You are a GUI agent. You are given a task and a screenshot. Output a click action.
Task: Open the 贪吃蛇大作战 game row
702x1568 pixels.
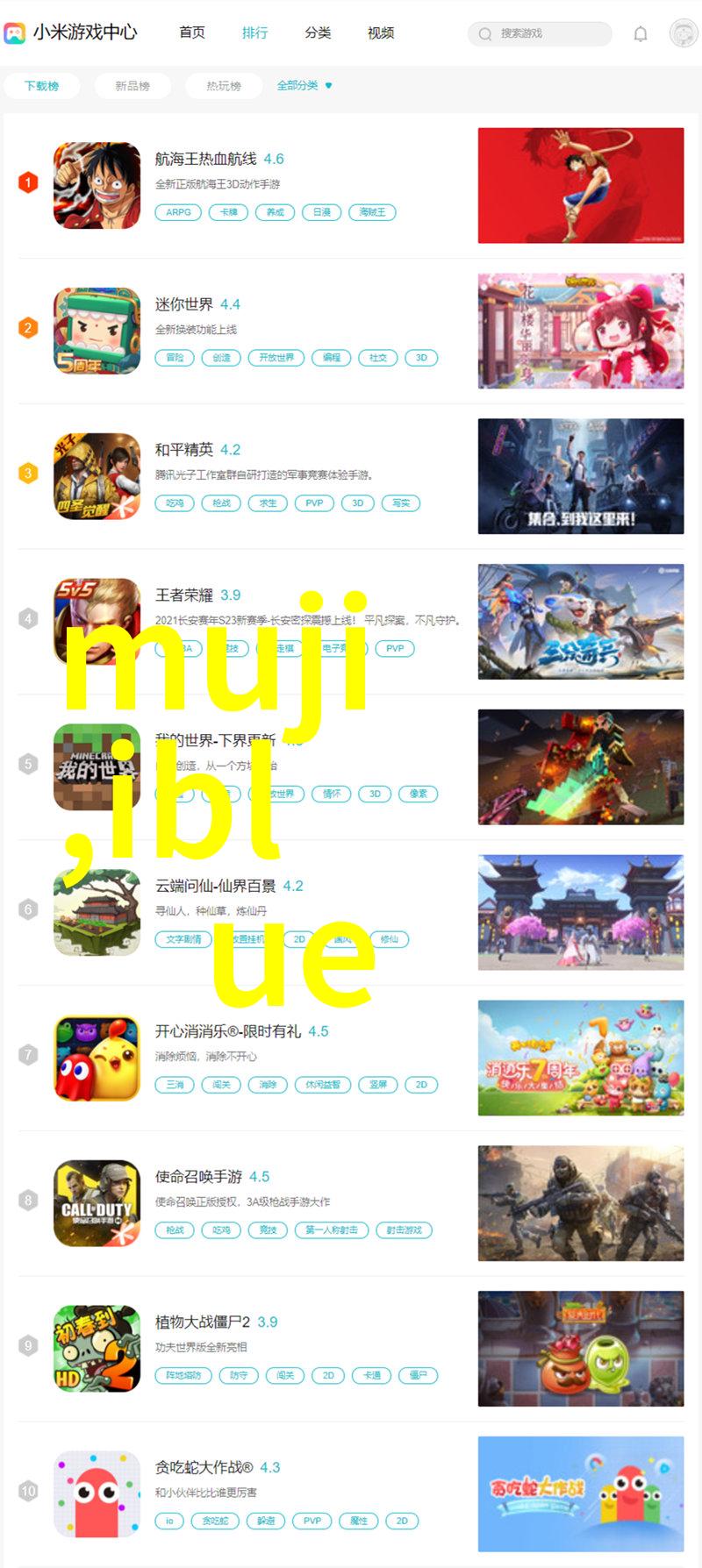pos(204,1467)
